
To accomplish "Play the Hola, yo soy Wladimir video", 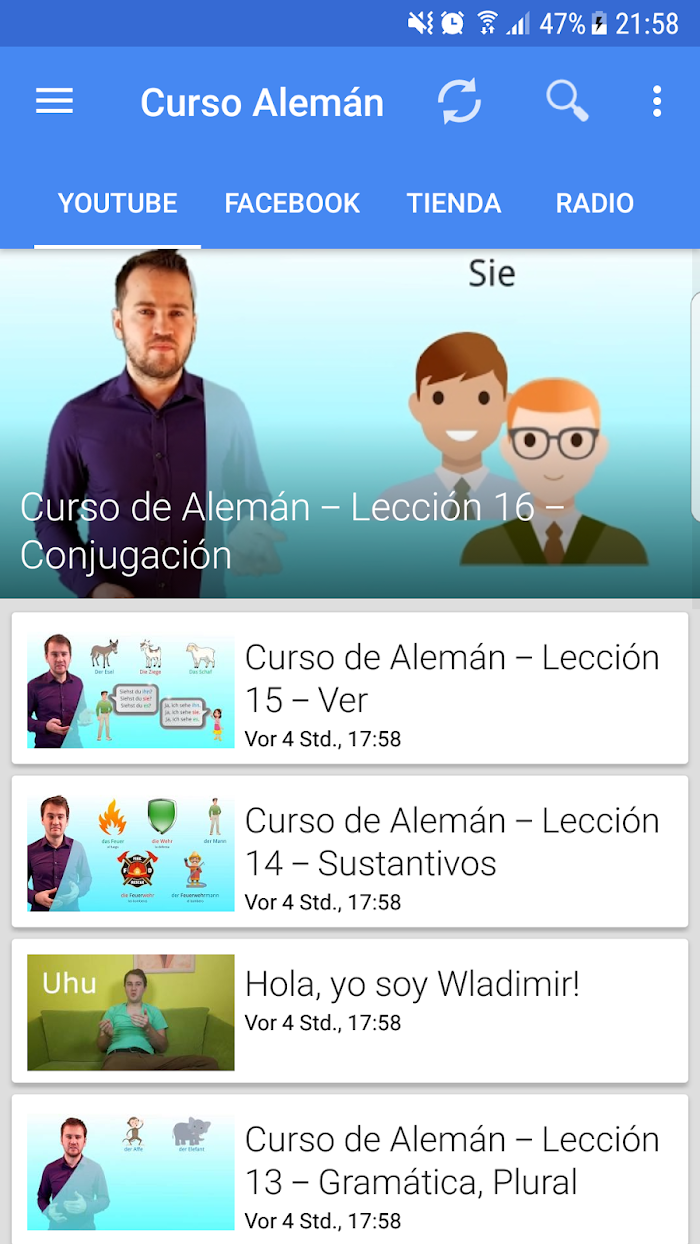I will [x=350, y=1011].
